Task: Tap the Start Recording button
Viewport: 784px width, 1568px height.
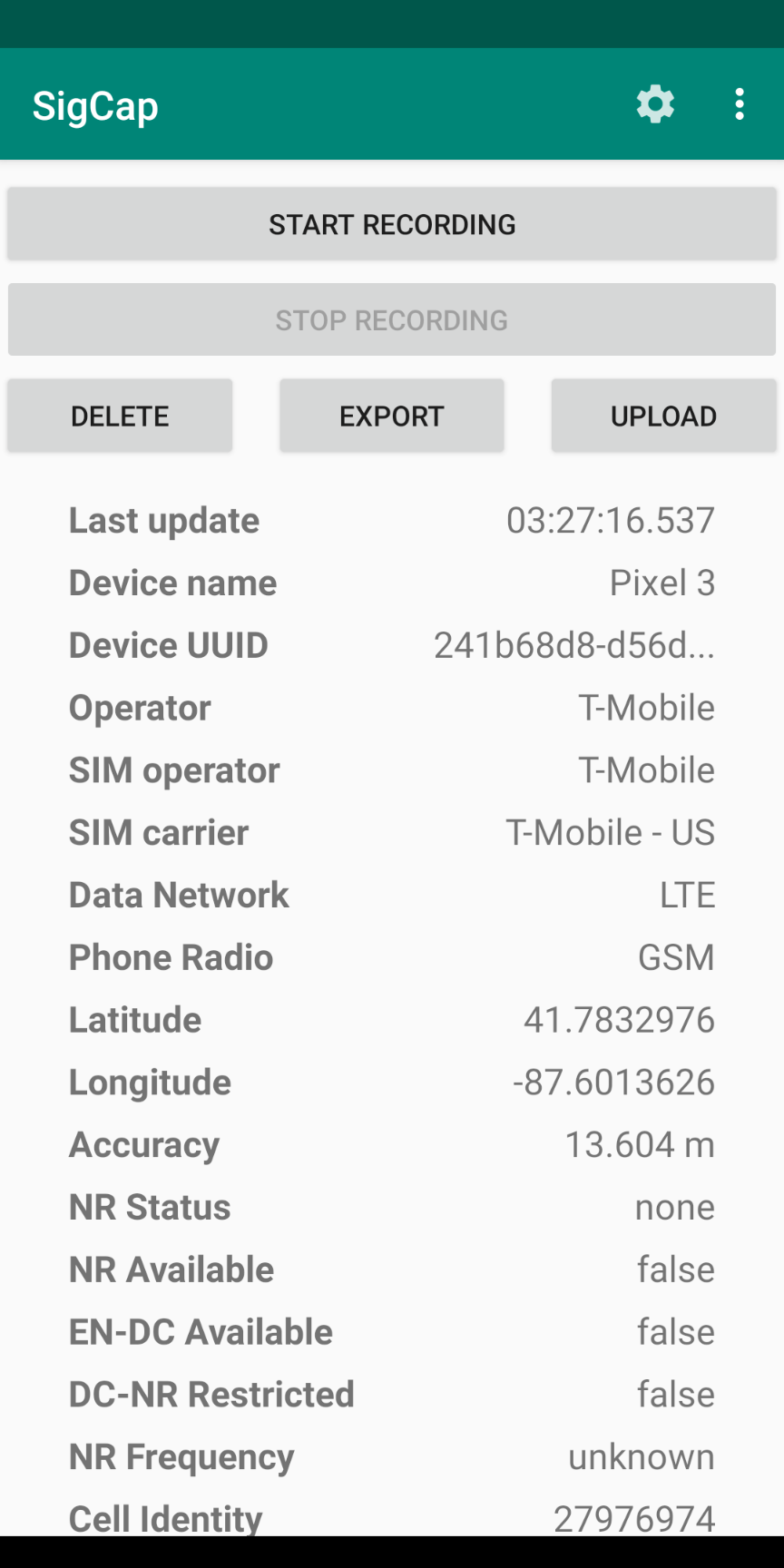Action: pyautogui.click(x=392, y=224)
